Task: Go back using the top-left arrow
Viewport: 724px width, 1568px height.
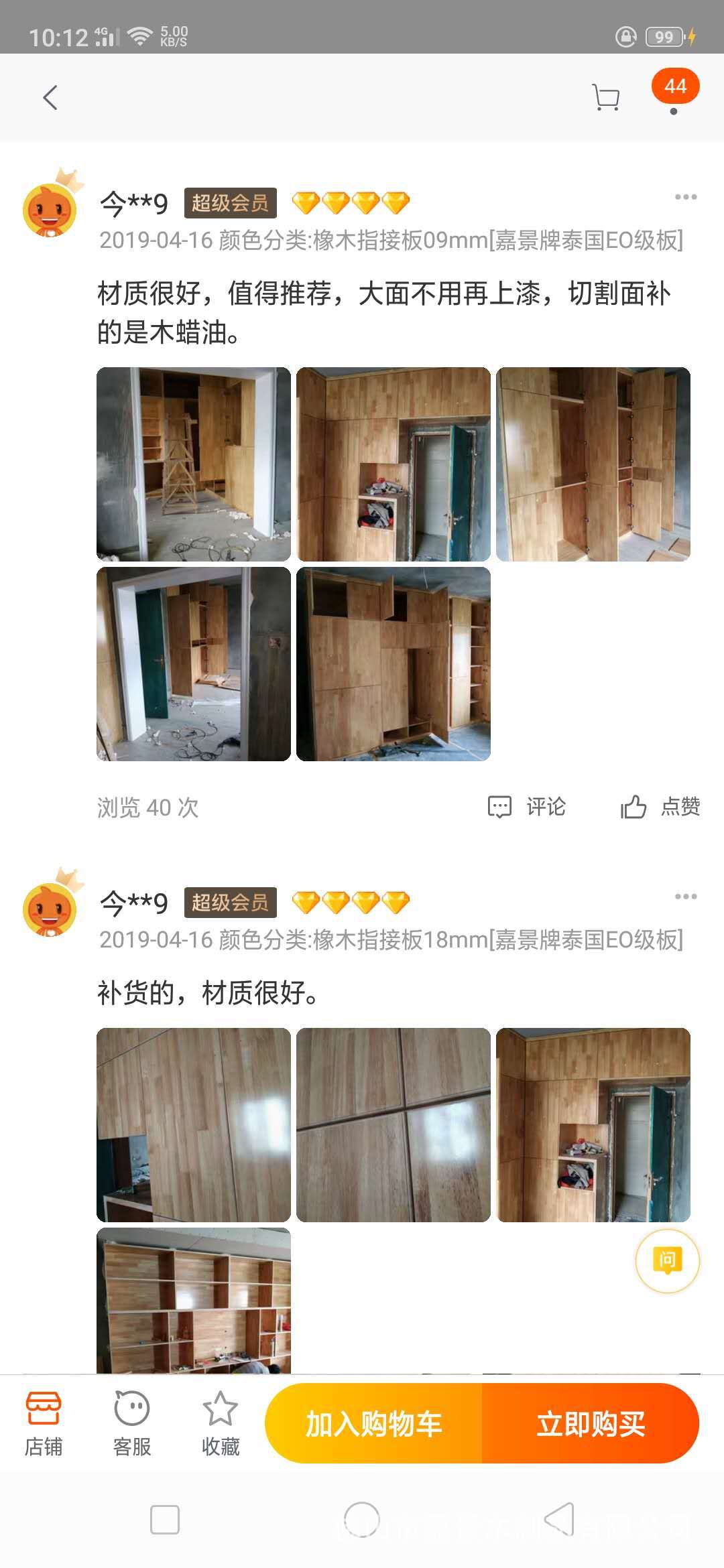Action: (50, 98)
